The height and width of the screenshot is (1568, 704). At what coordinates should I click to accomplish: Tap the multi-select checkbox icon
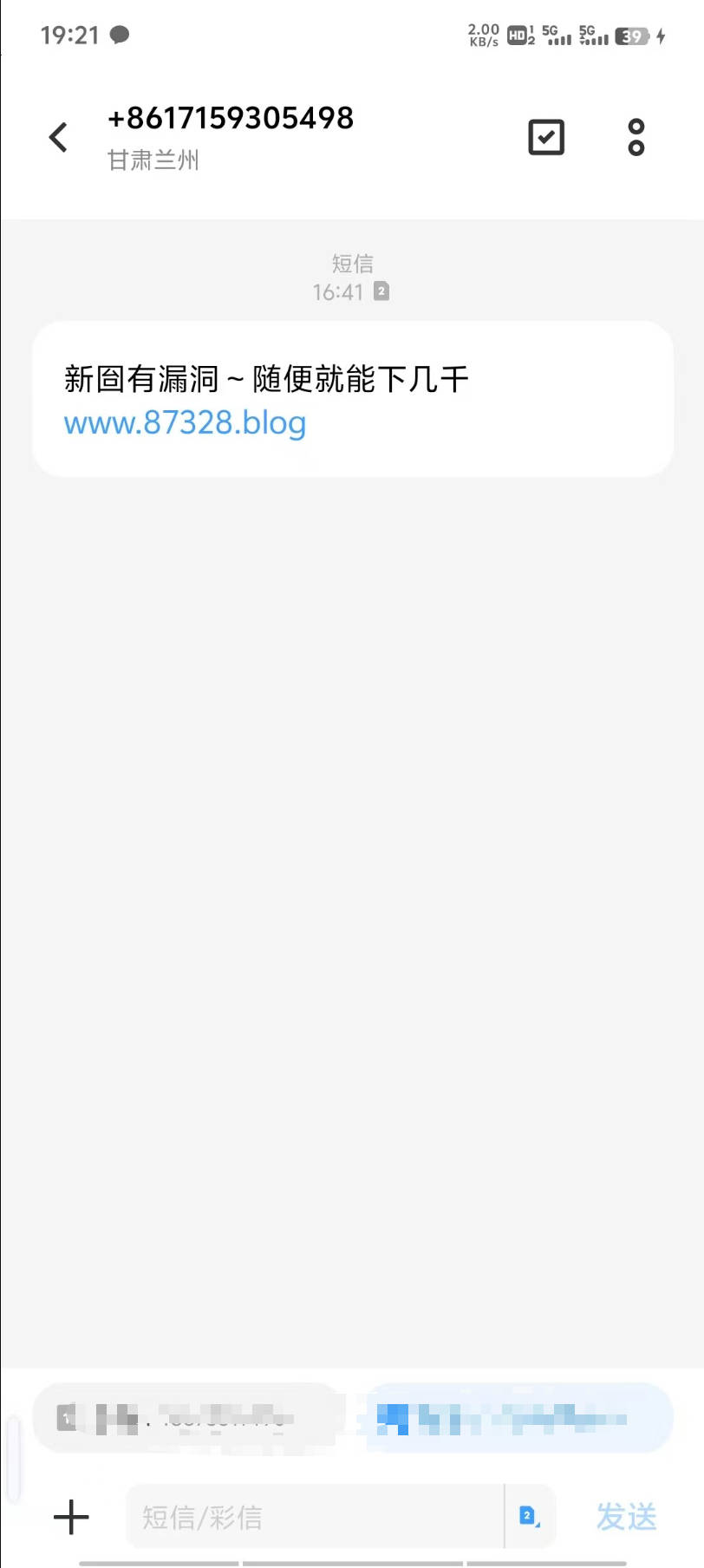(x=546, y=137)
